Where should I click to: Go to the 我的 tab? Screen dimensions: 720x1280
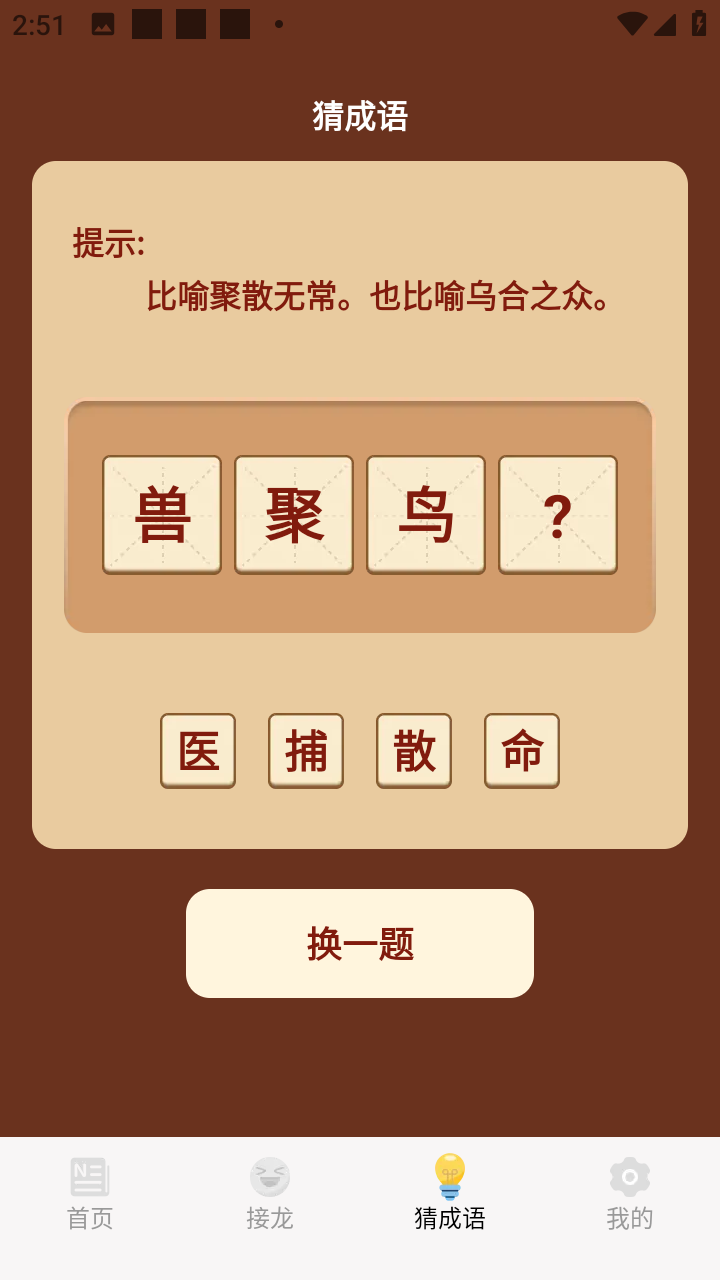[x=630, y=1195]
